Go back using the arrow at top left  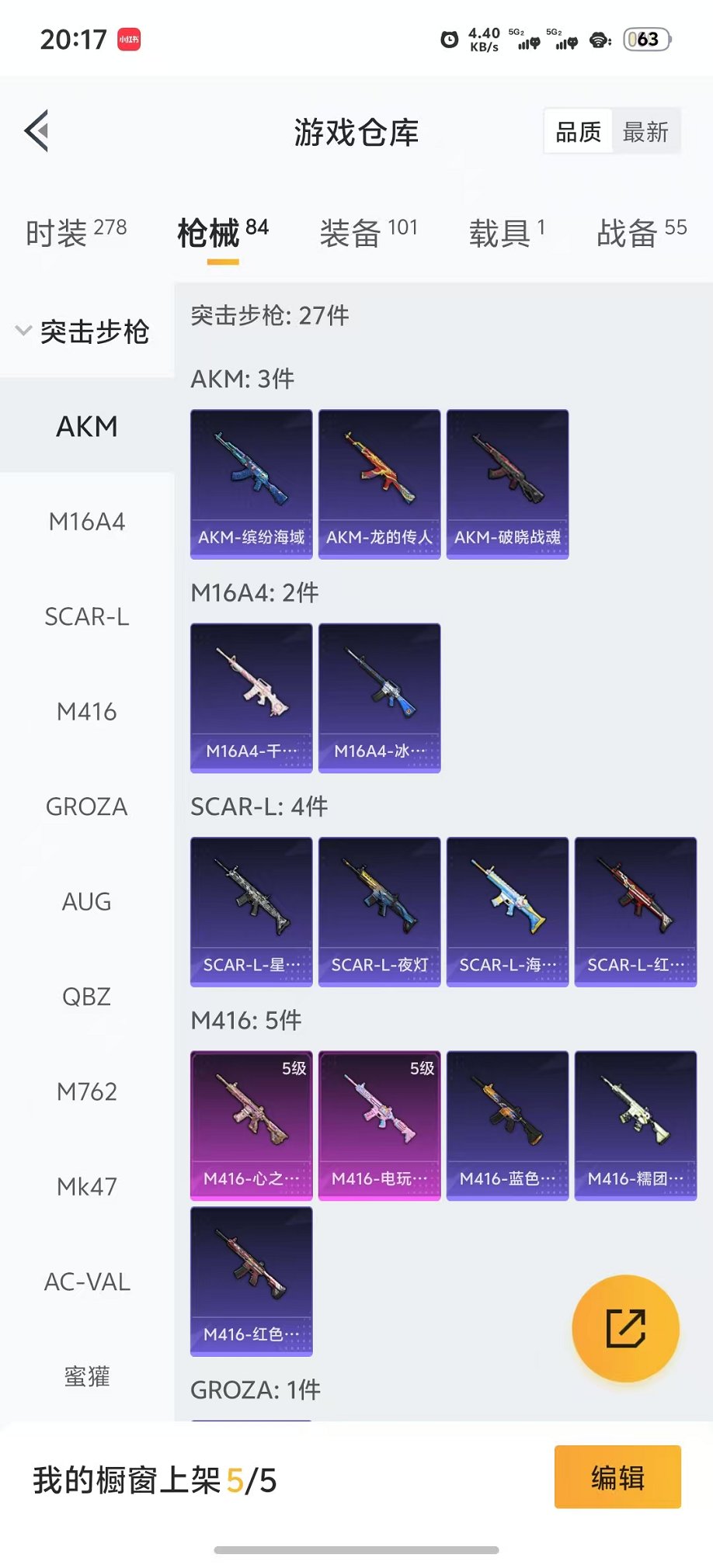(37, 130)
